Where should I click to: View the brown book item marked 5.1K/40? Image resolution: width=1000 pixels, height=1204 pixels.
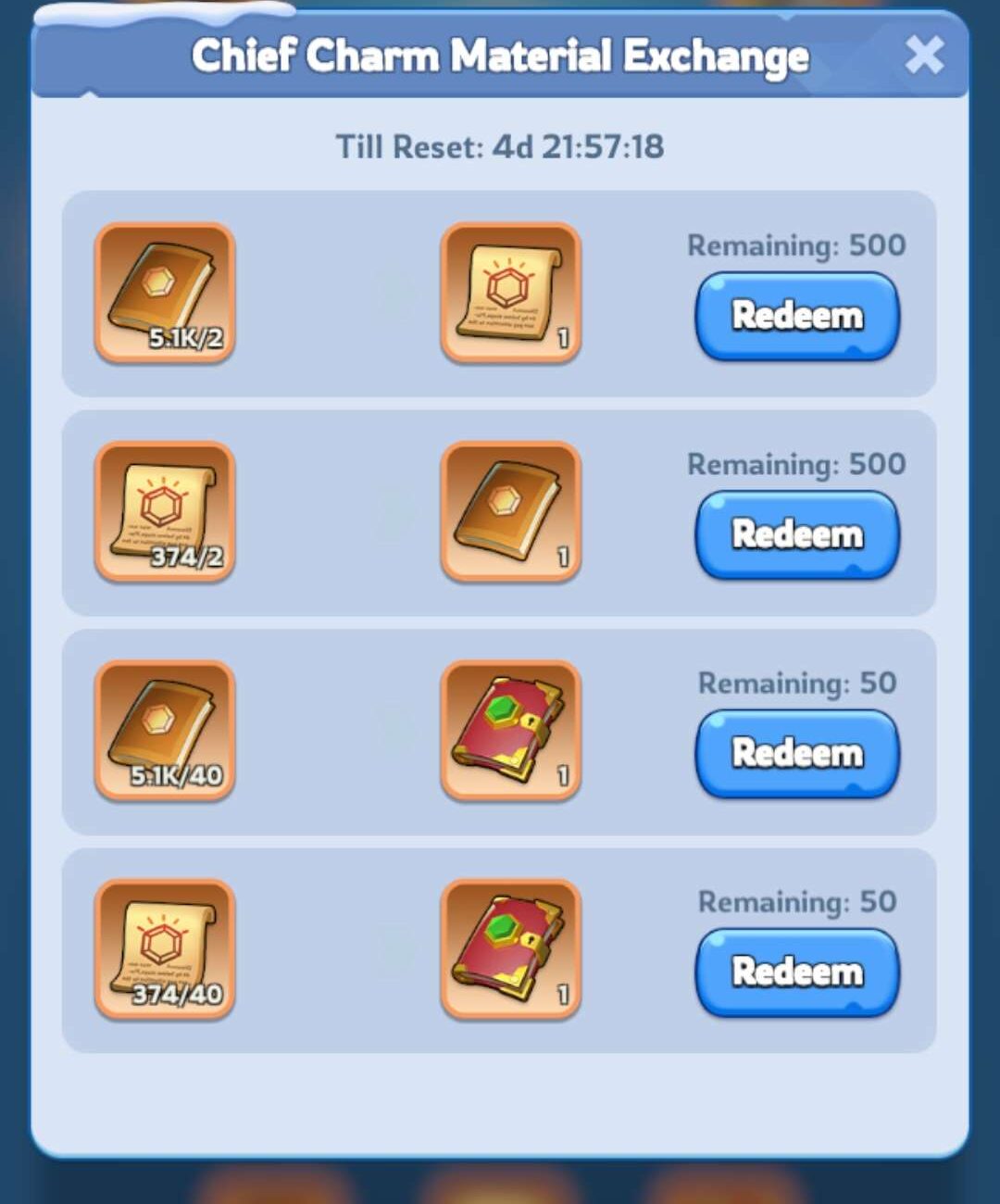[165, 730]
